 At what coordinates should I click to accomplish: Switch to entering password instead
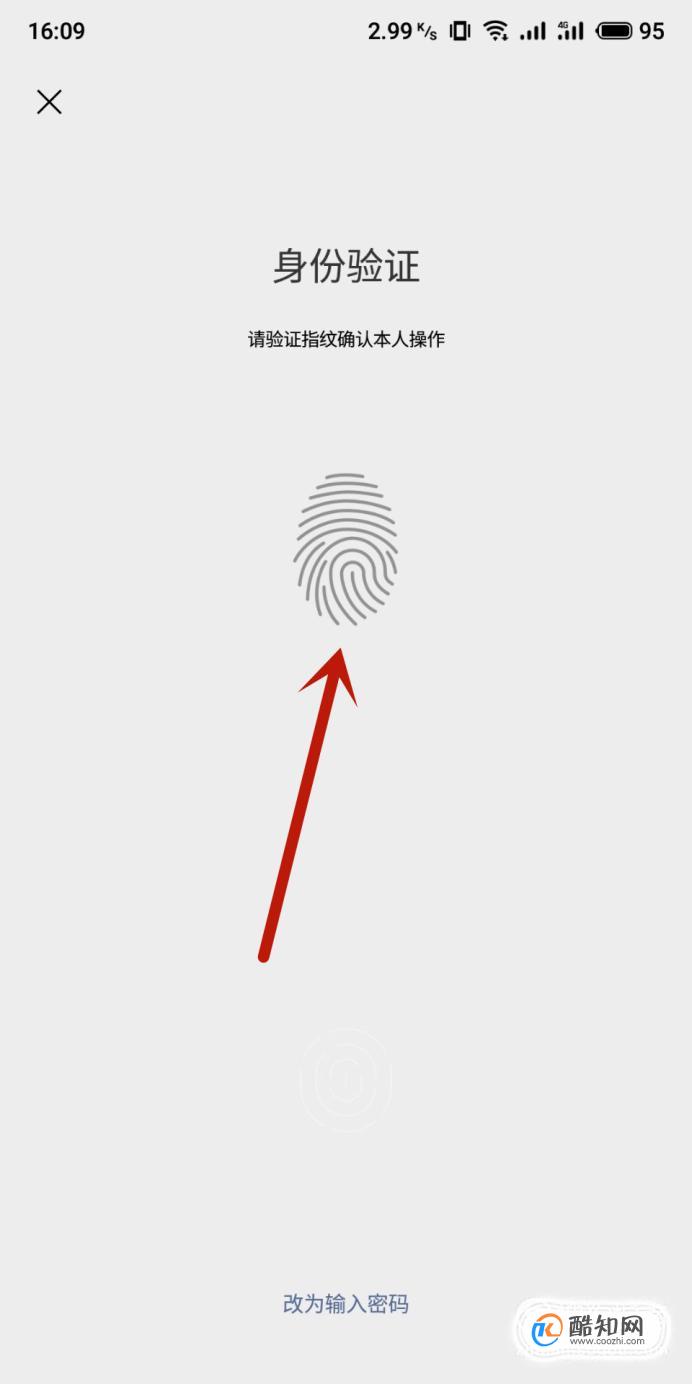pyautogui.click(x=345, y=1304)
